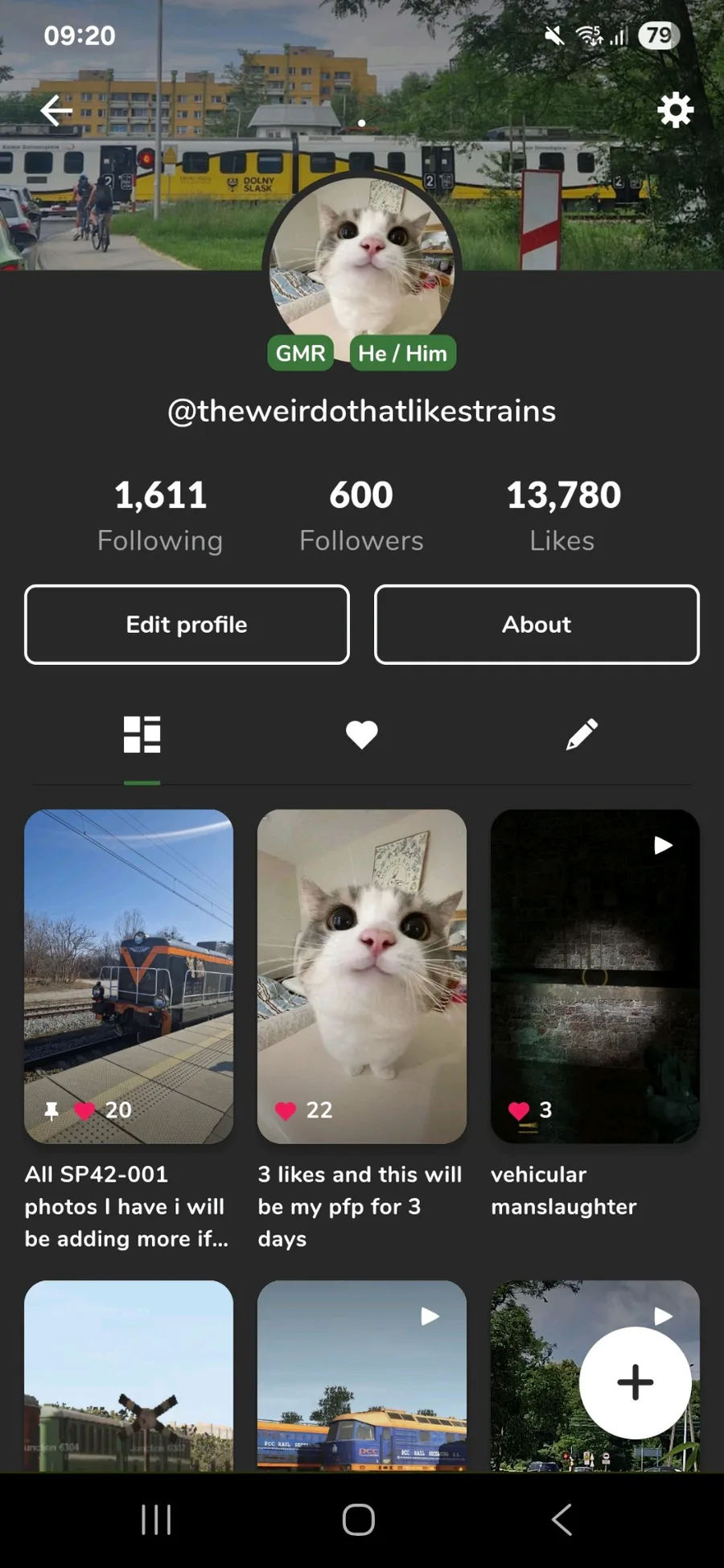
Task: Open the recent apps view
Action: [x=156, y=1520]
